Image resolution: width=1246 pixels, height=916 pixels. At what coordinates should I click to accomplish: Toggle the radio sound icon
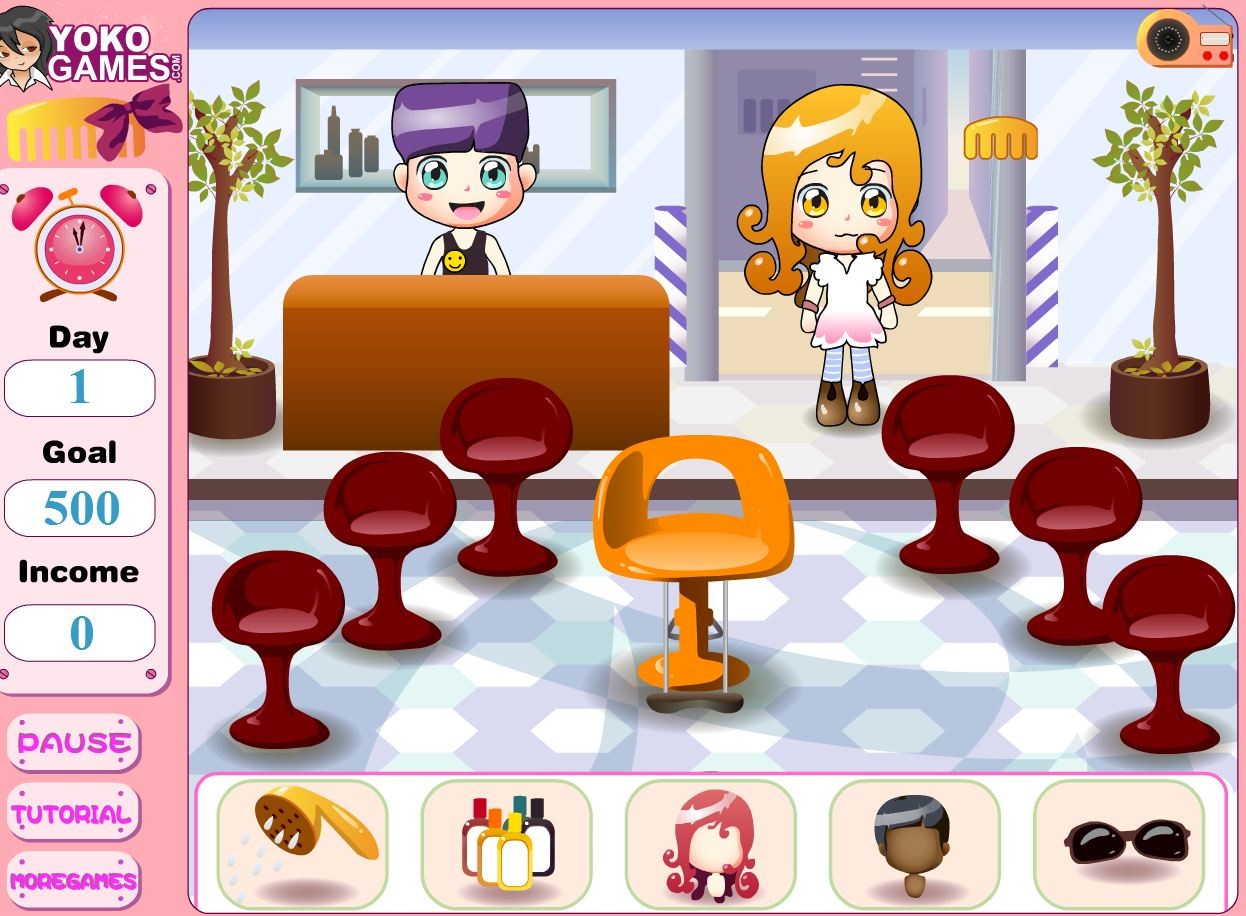click(1185, 40)
